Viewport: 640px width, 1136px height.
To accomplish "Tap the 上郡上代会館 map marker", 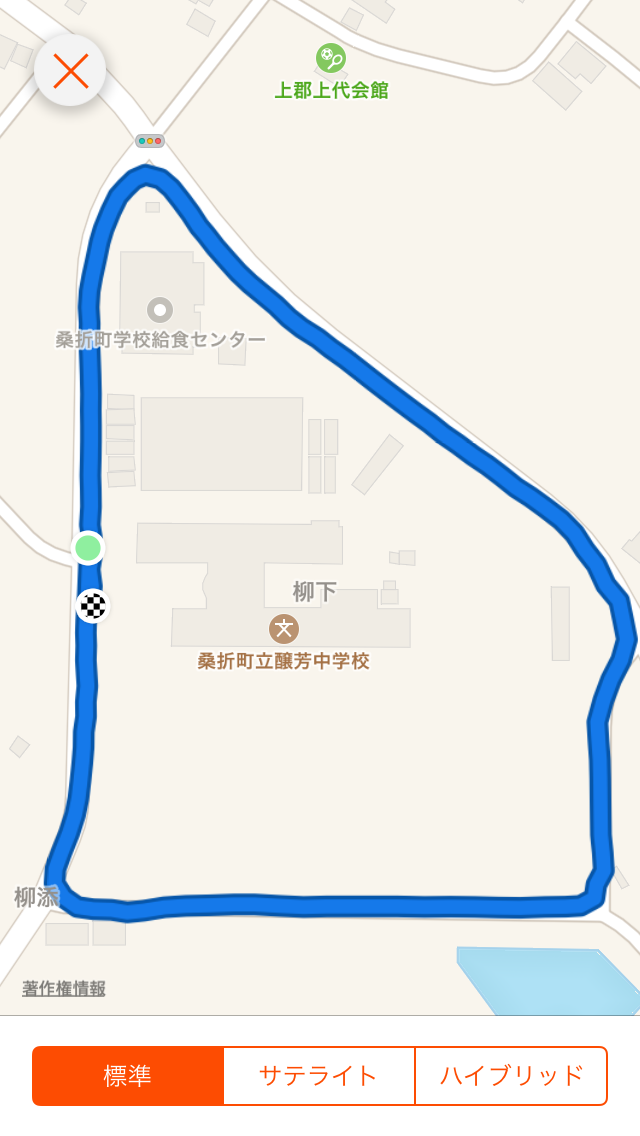I will point(331,58).
